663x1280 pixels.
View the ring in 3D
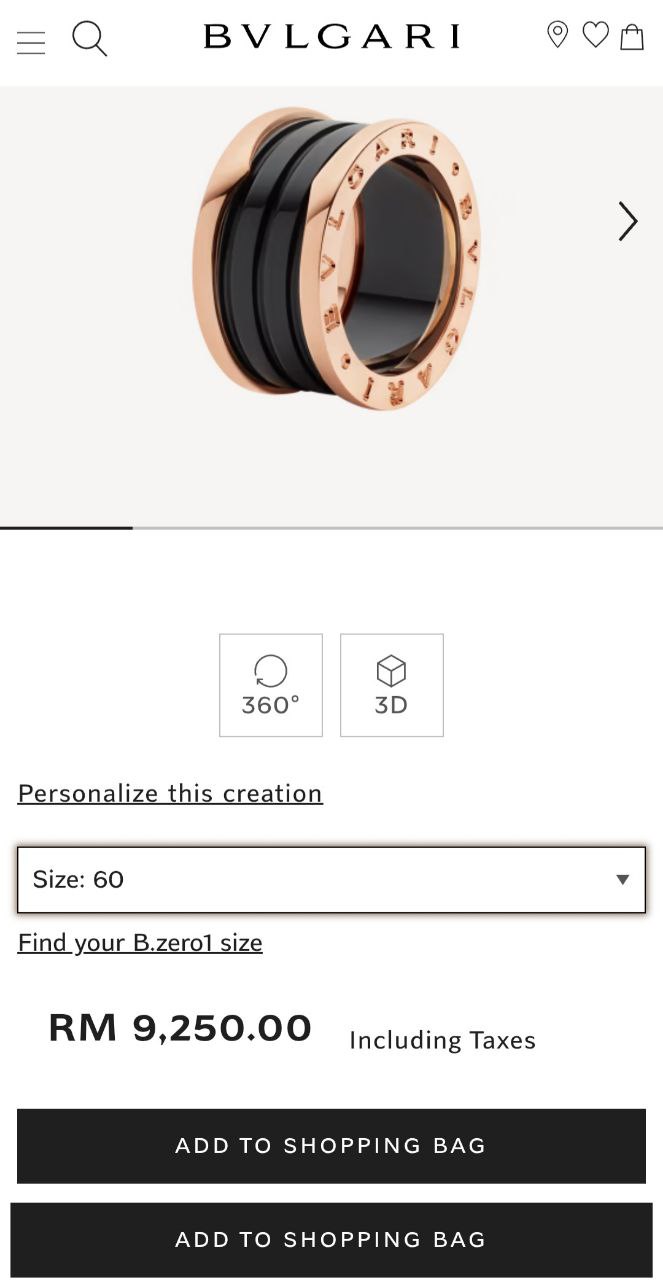coord(391,685)
